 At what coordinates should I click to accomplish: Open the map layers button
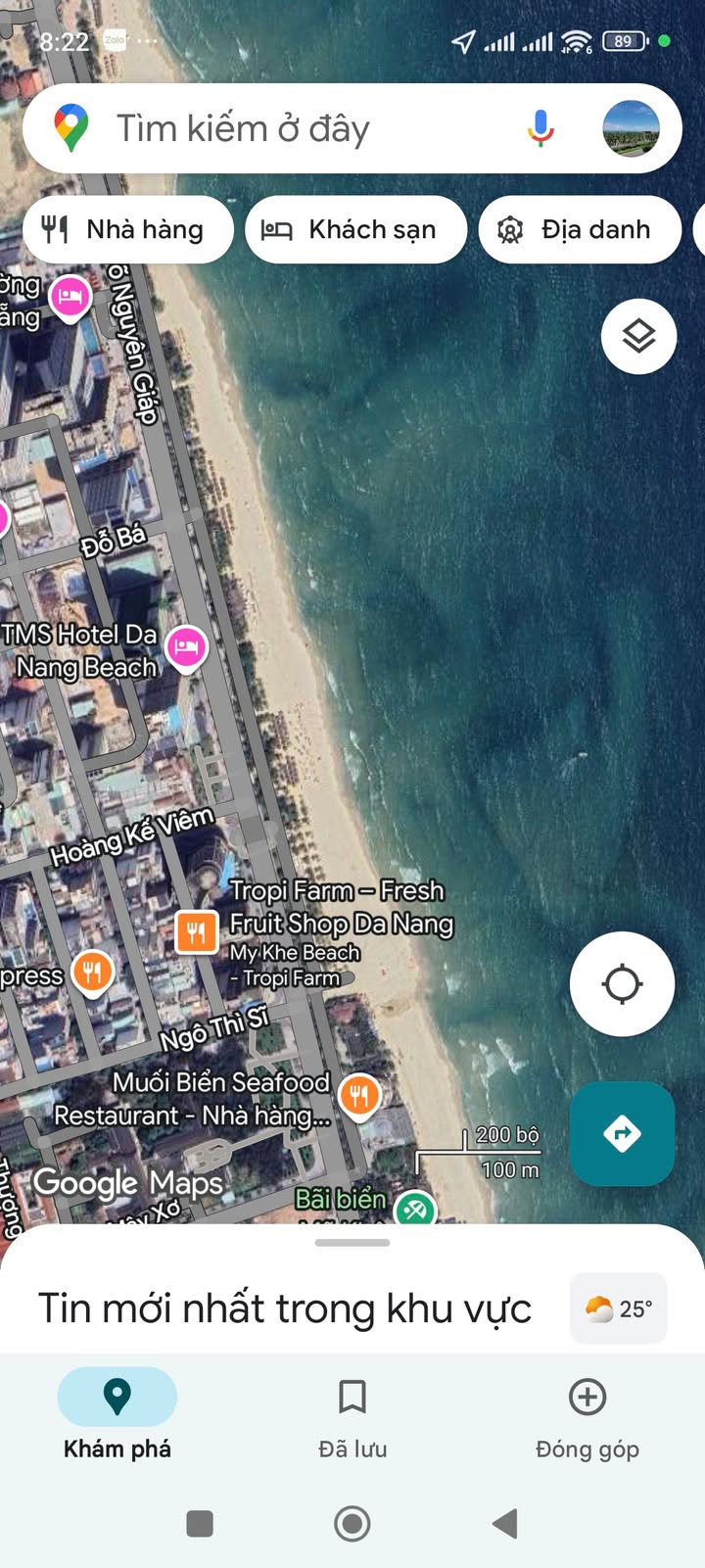tap(638, 337)
